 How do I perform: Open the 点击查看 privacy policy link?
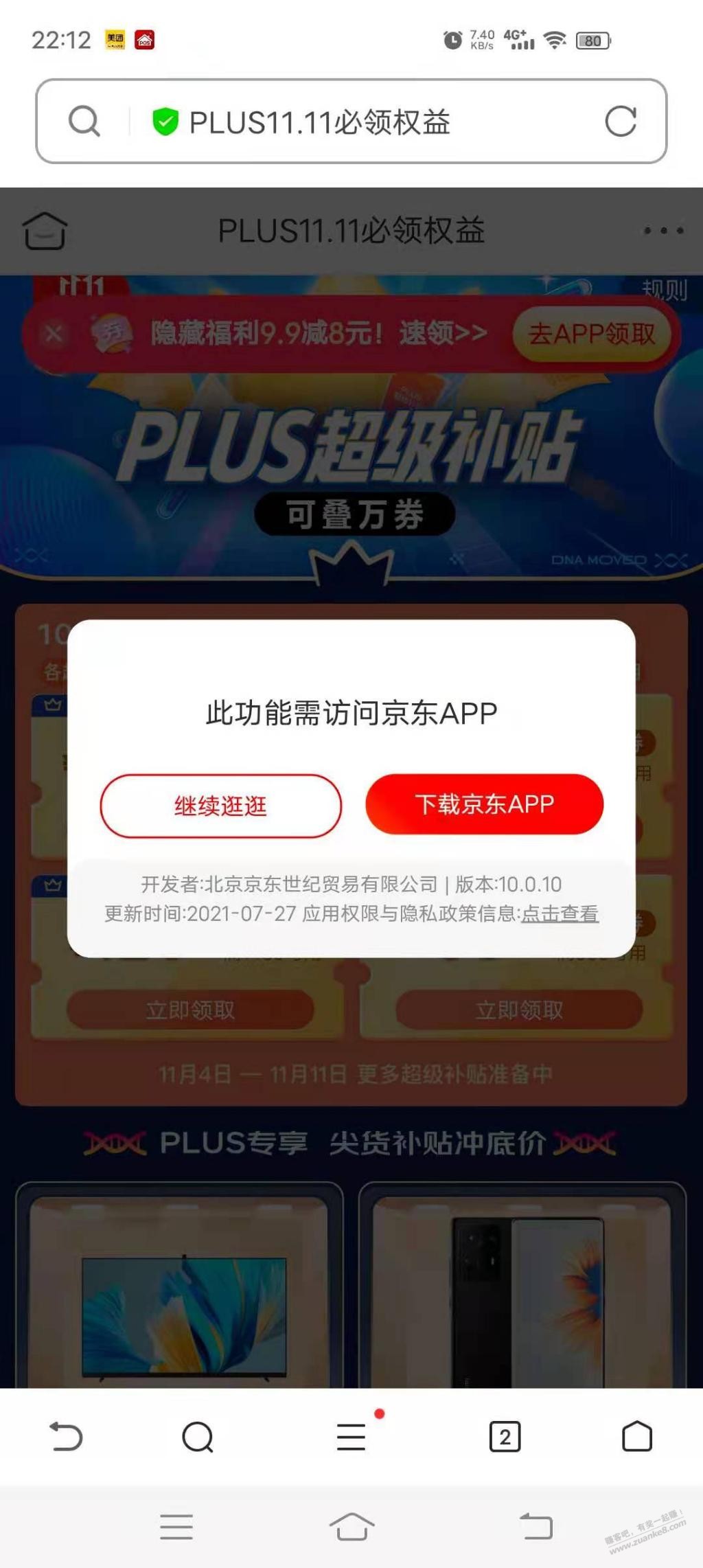tap(560, 913)
